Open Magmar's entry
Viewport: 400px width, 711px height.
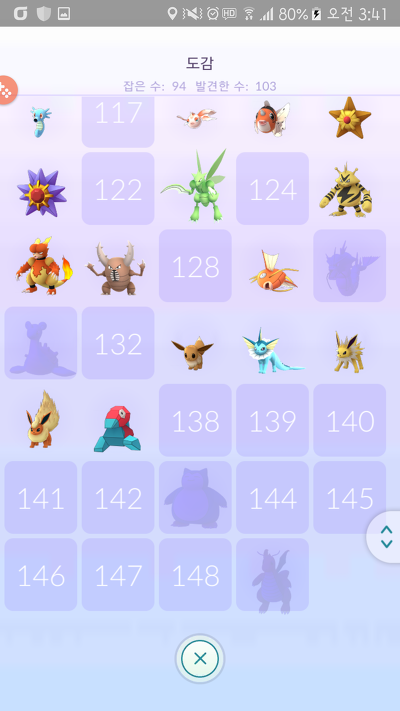click(x=43, y=266)
